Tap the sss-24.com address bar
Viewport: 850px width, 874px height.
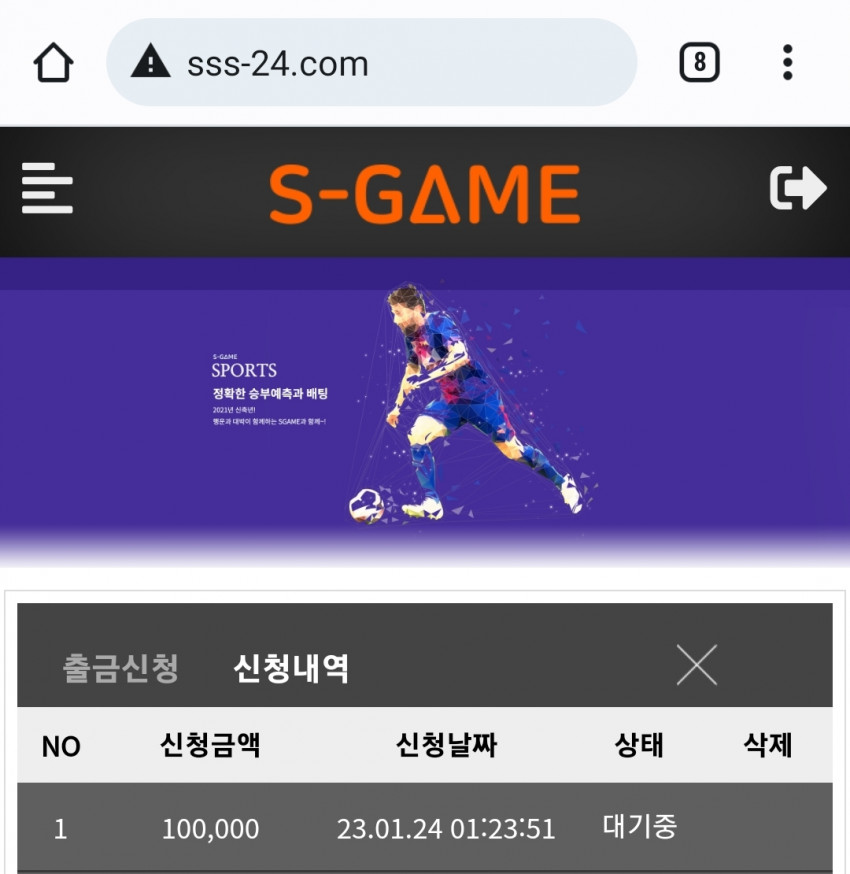tap(370, 63)
